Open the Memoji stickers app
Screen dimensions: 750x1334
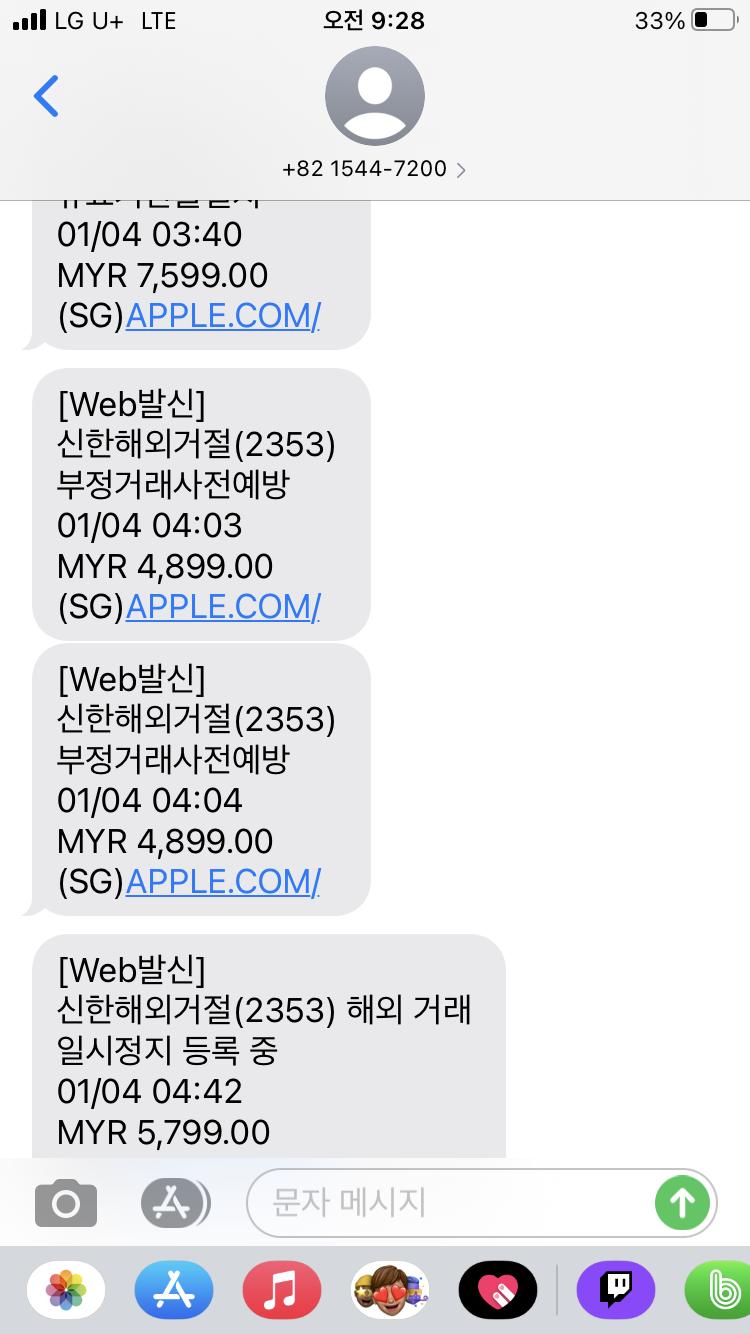click(390, 1290)
